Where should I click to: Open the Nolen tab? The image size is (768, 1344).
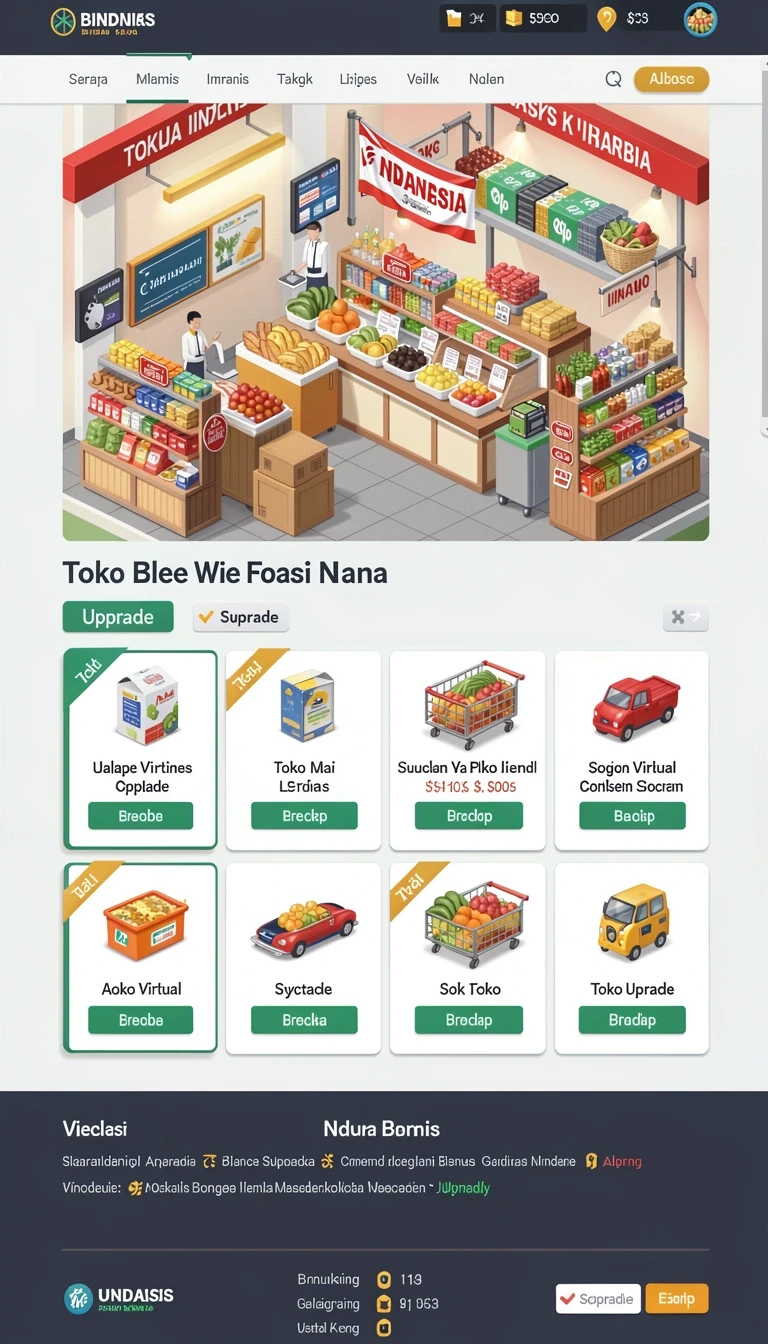coord(486,79)
